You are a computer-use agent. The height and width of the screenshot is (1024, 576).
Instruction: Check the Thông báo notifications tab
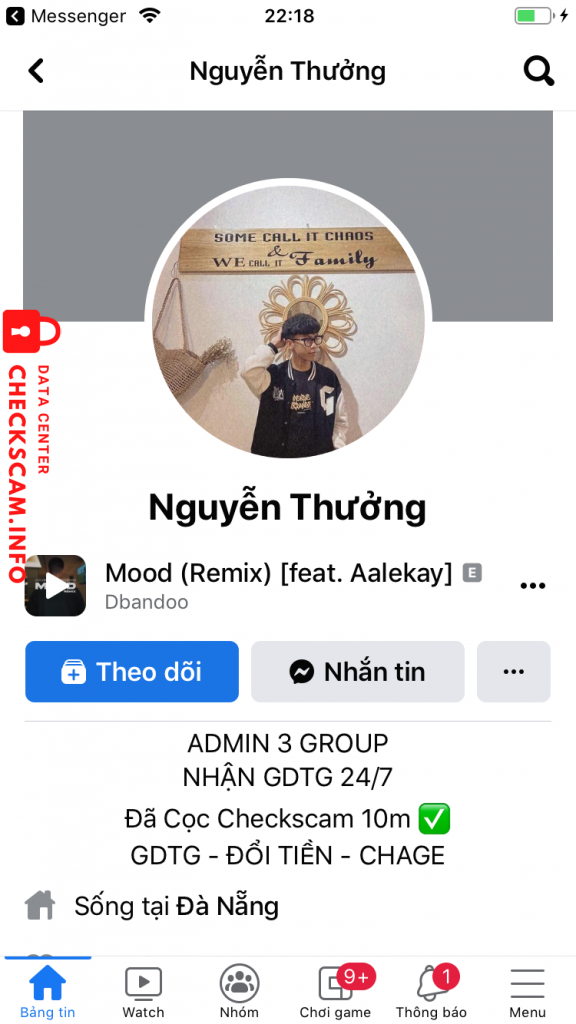click(x=432, y=991)
